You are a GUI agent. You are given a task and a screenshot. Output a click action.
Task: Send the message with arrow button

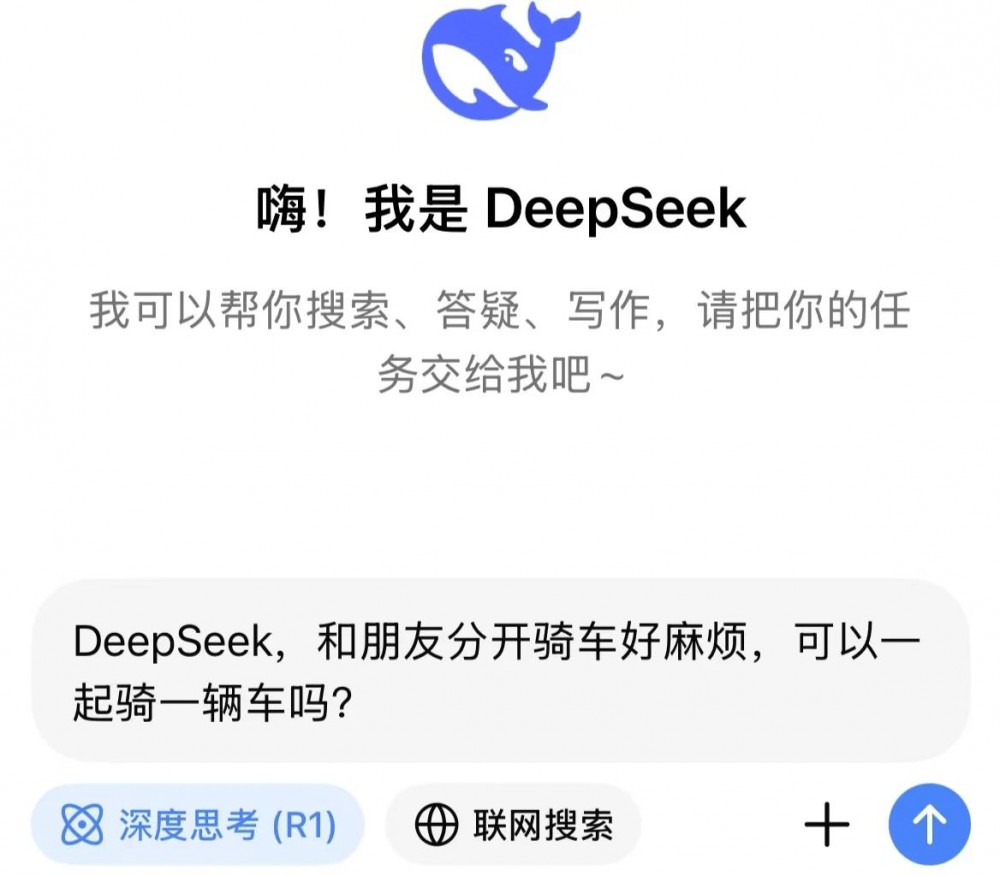tap(929, 825)
